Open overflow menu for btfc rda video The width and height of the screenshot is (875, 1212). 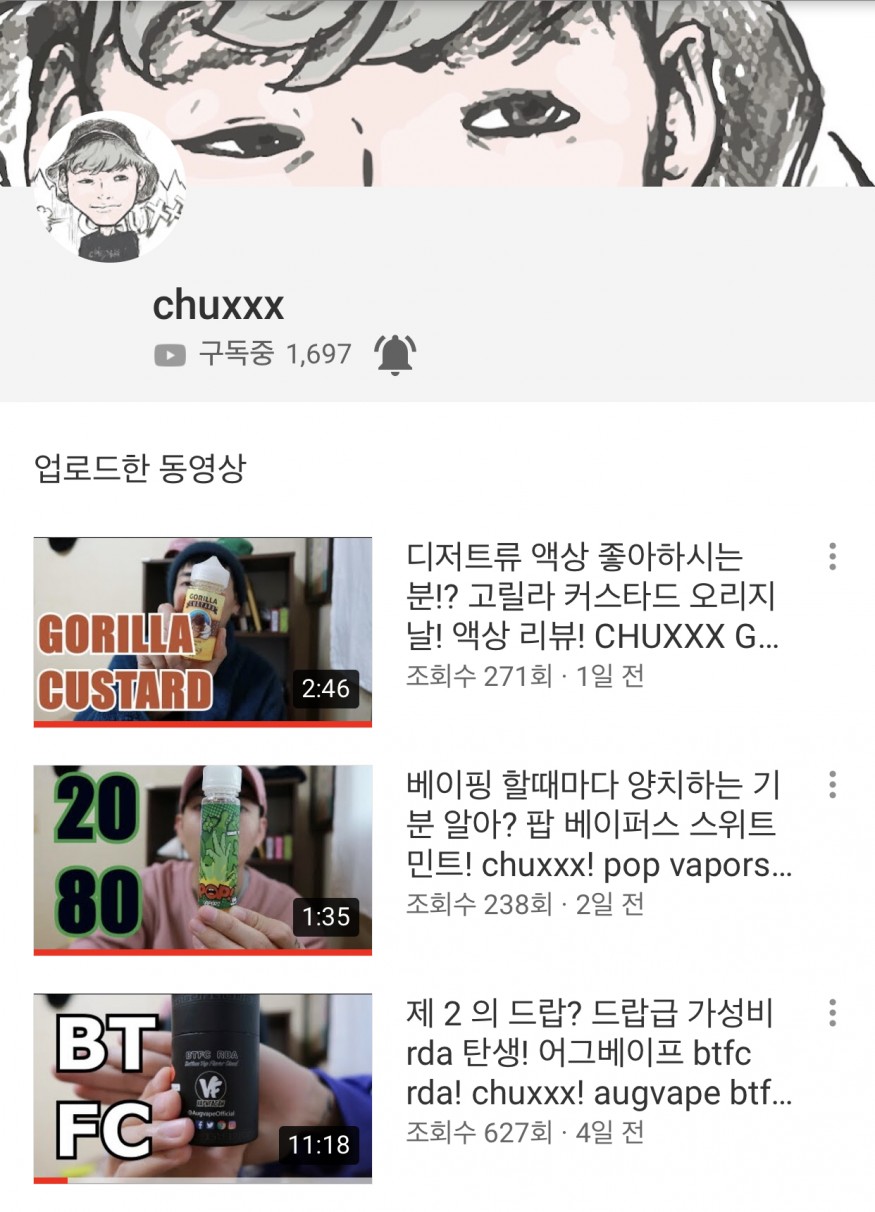point(832,1013)
